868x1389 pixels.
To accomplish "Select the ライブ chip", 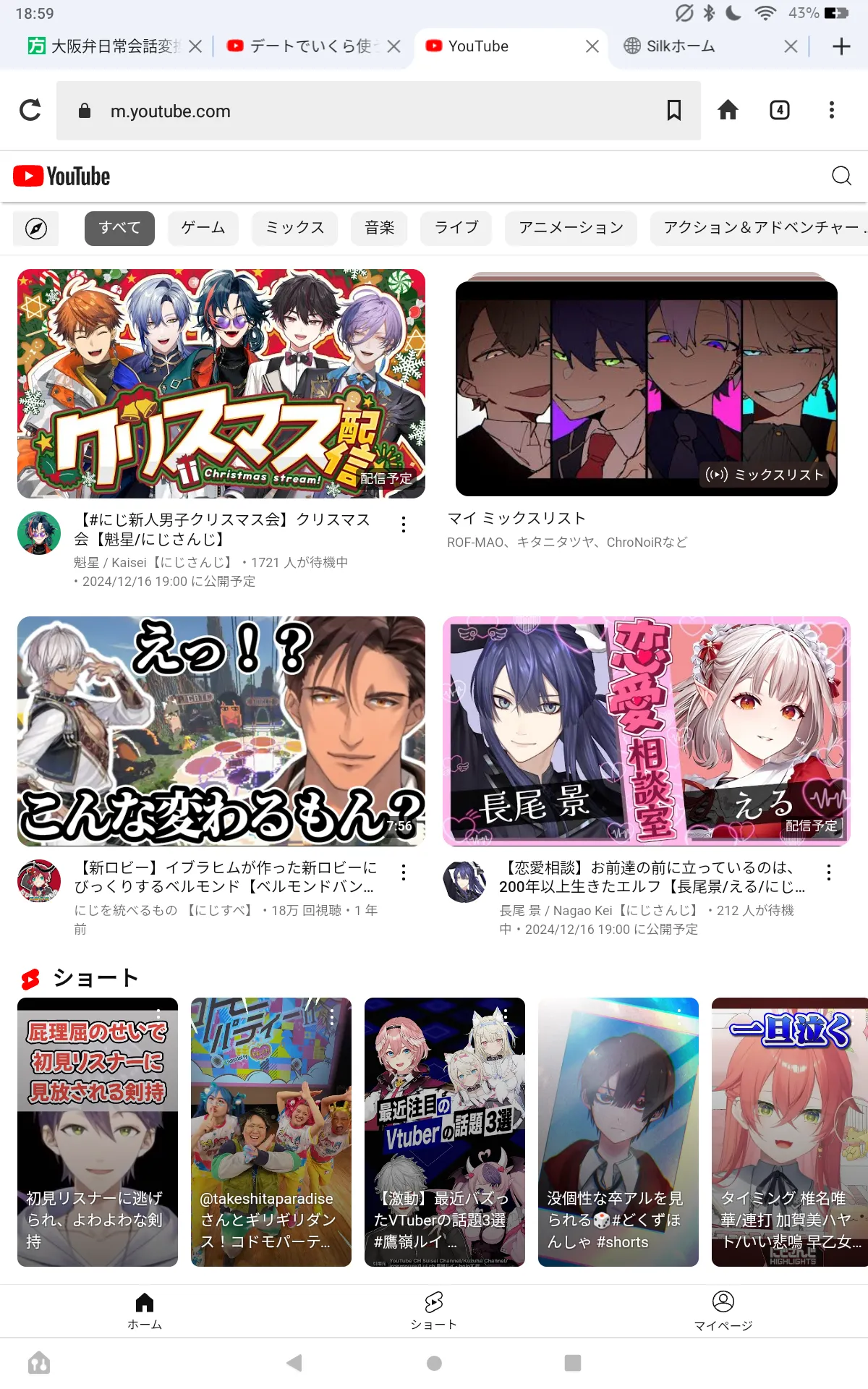I will click(456, 229).
